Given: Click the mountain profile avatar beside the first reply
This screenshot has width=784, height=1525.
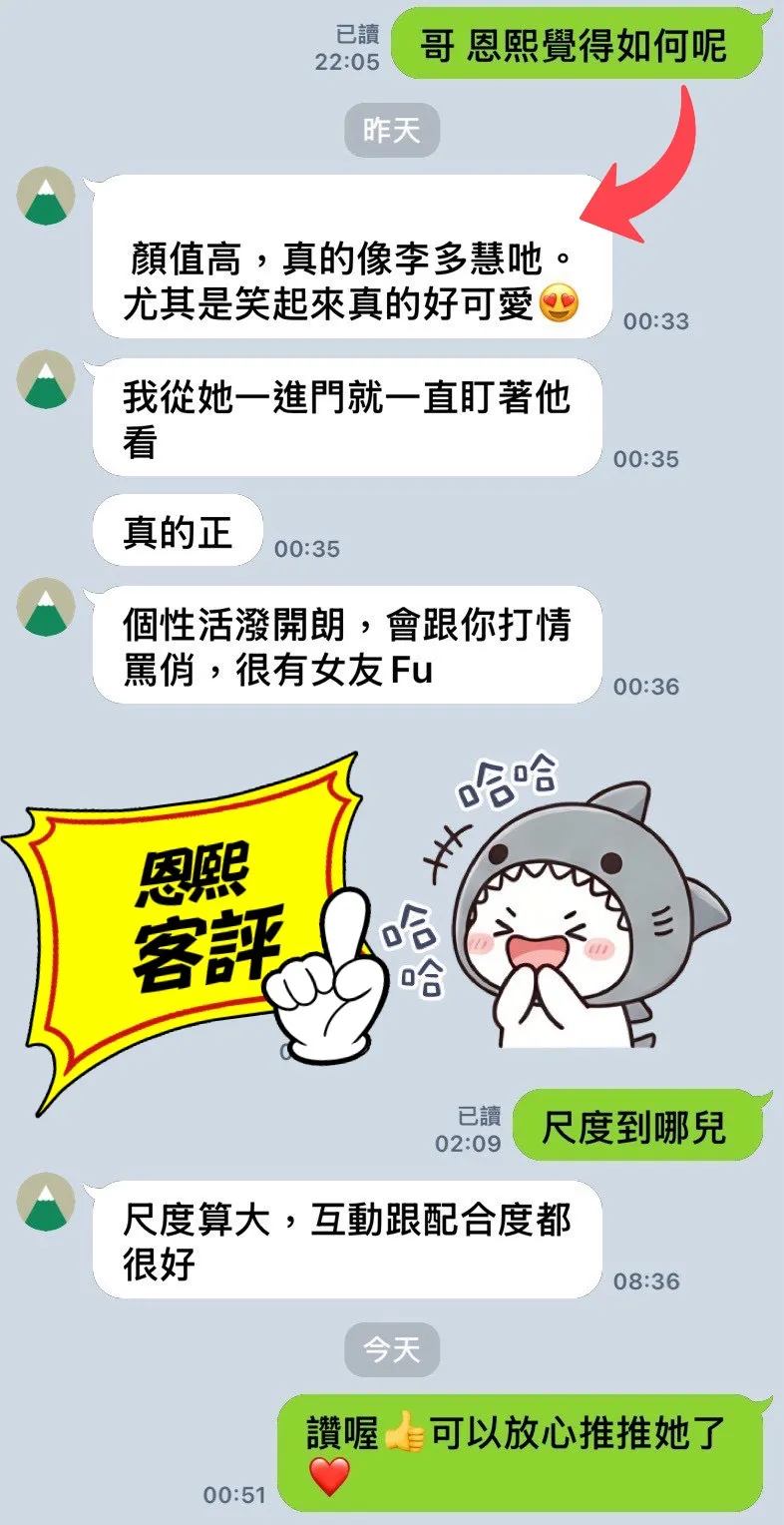Looking at the screenshot, I should click(45, 197).
